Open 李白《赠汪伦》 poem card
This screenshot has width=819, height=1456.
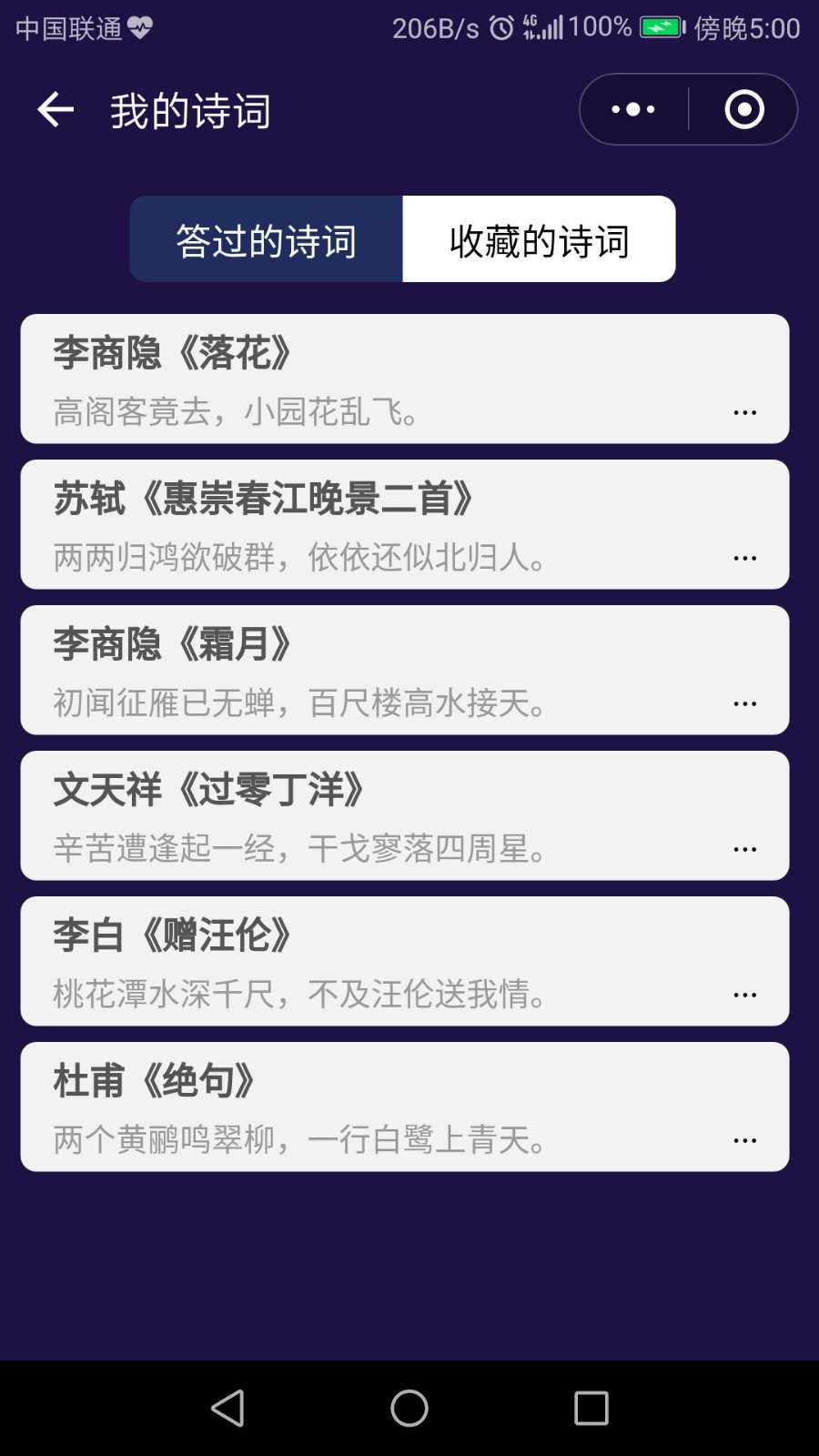click(x=405, y=961)
